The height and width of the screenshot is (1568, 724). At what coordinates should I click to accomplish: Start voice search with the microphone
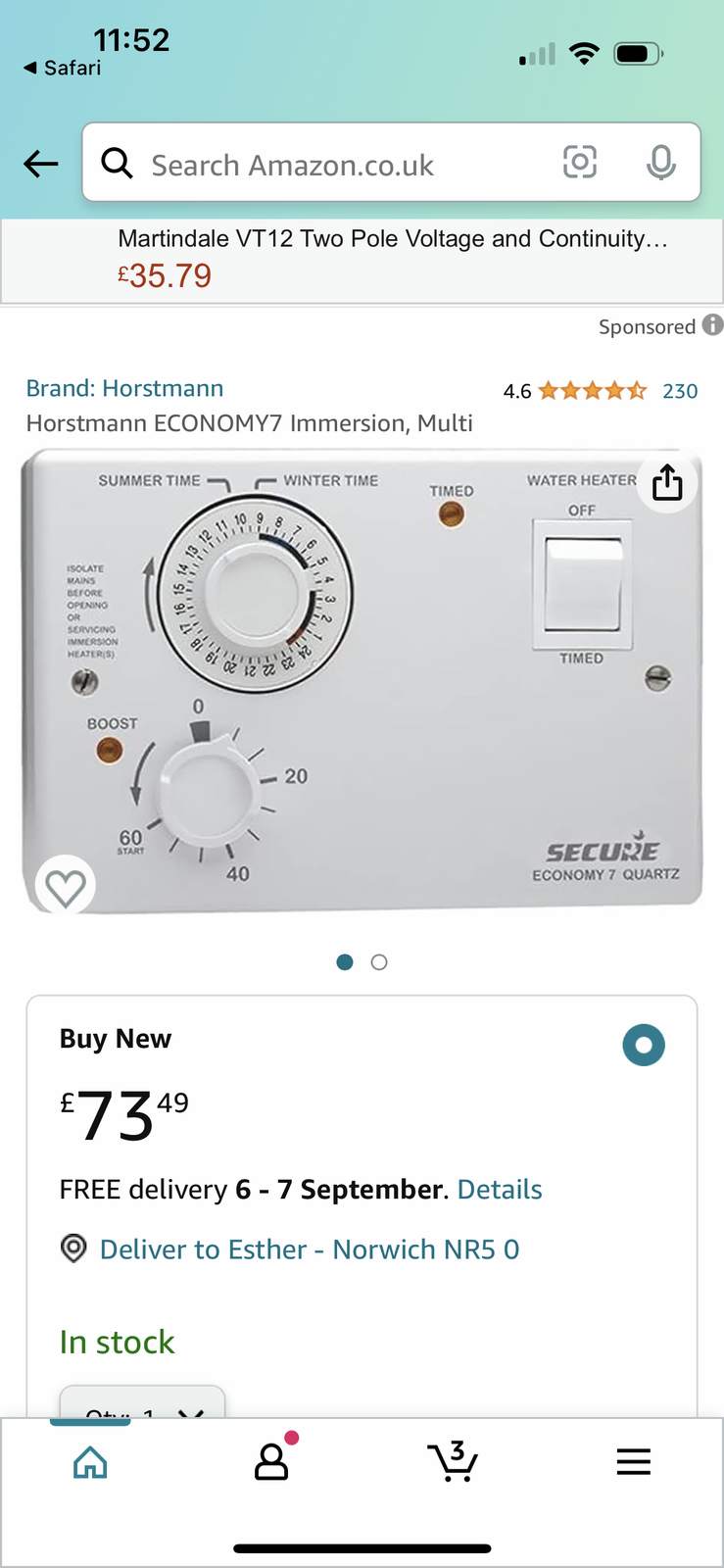(x=661, y=163)
